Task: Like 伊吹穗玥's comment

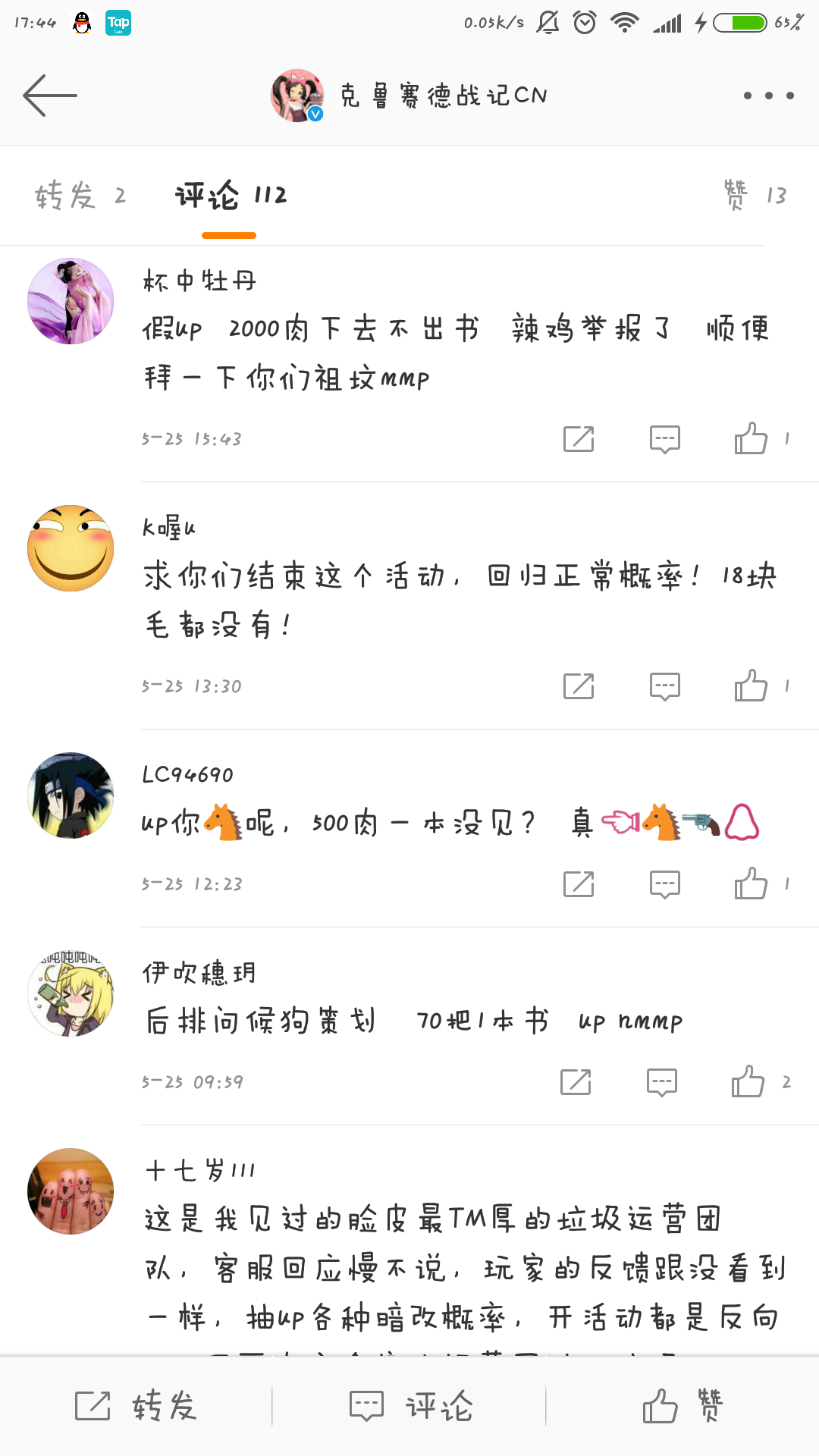Action: tap(748, 1081)
